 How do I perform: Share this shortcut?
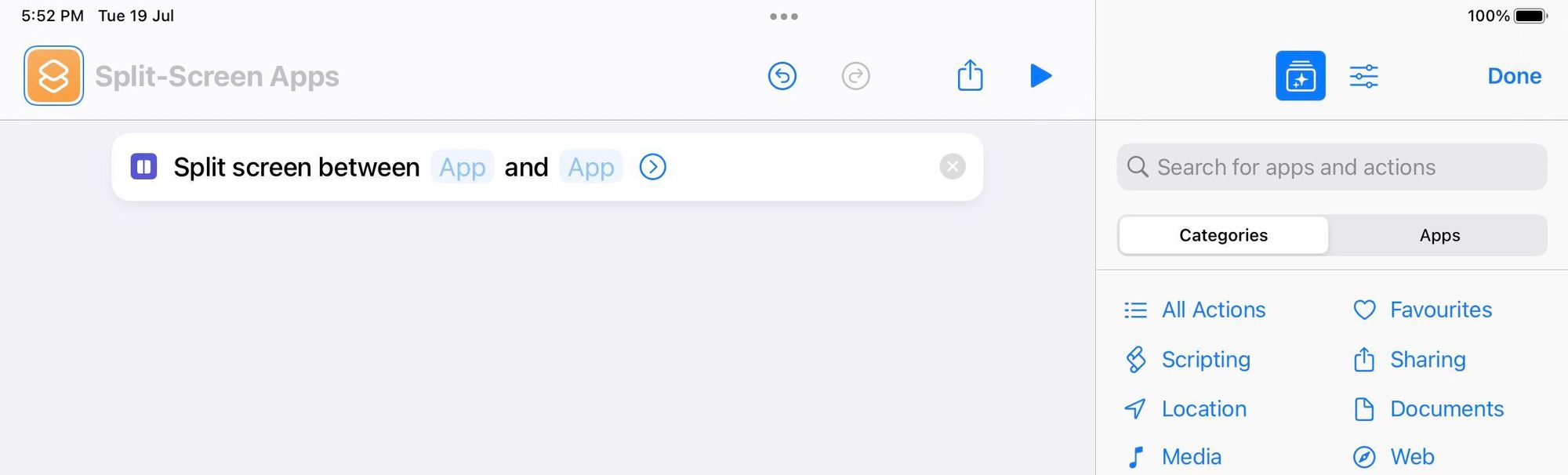point(970,76)
